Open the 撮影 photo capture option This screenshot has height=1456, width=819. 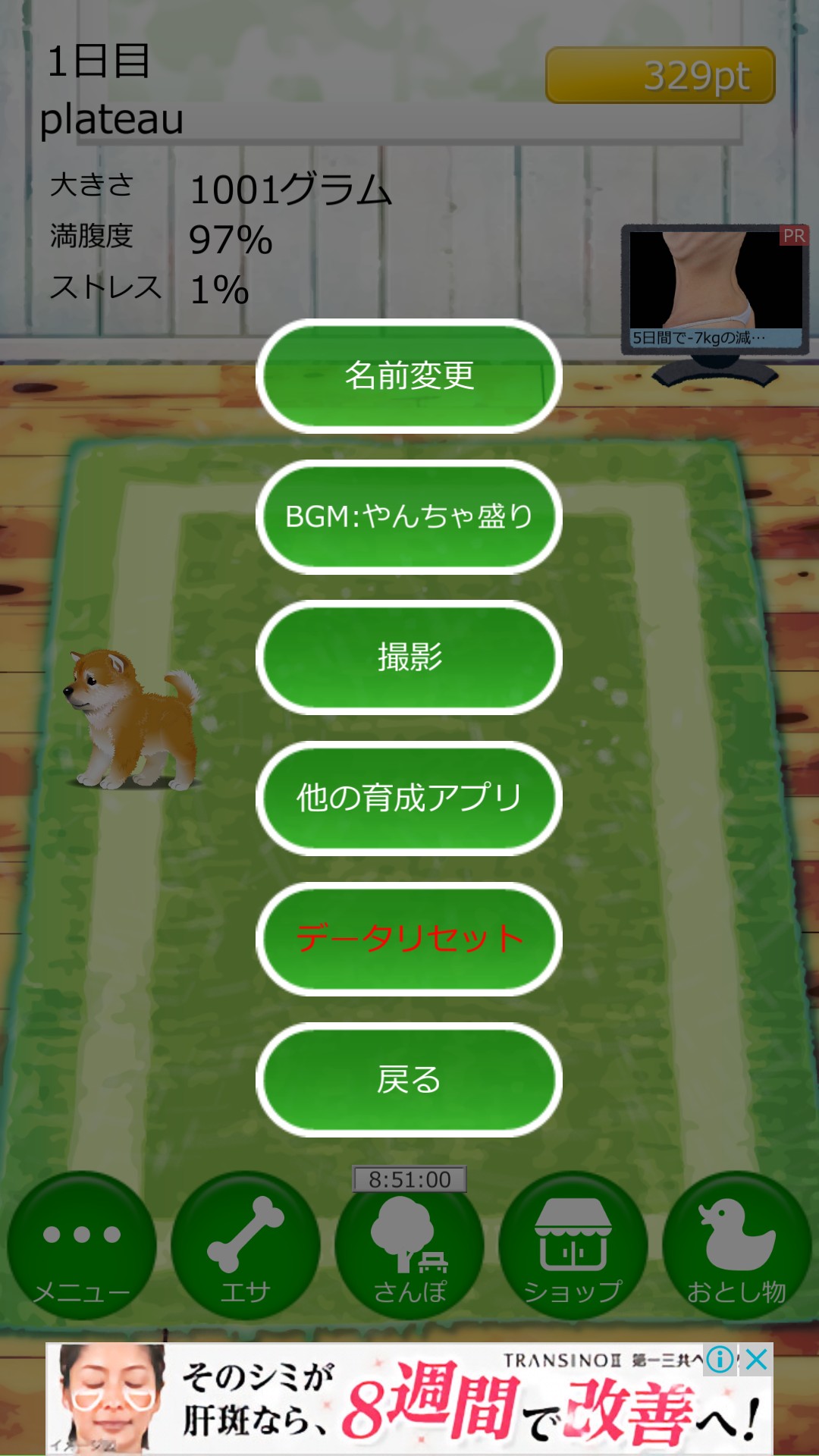point(409,657)
